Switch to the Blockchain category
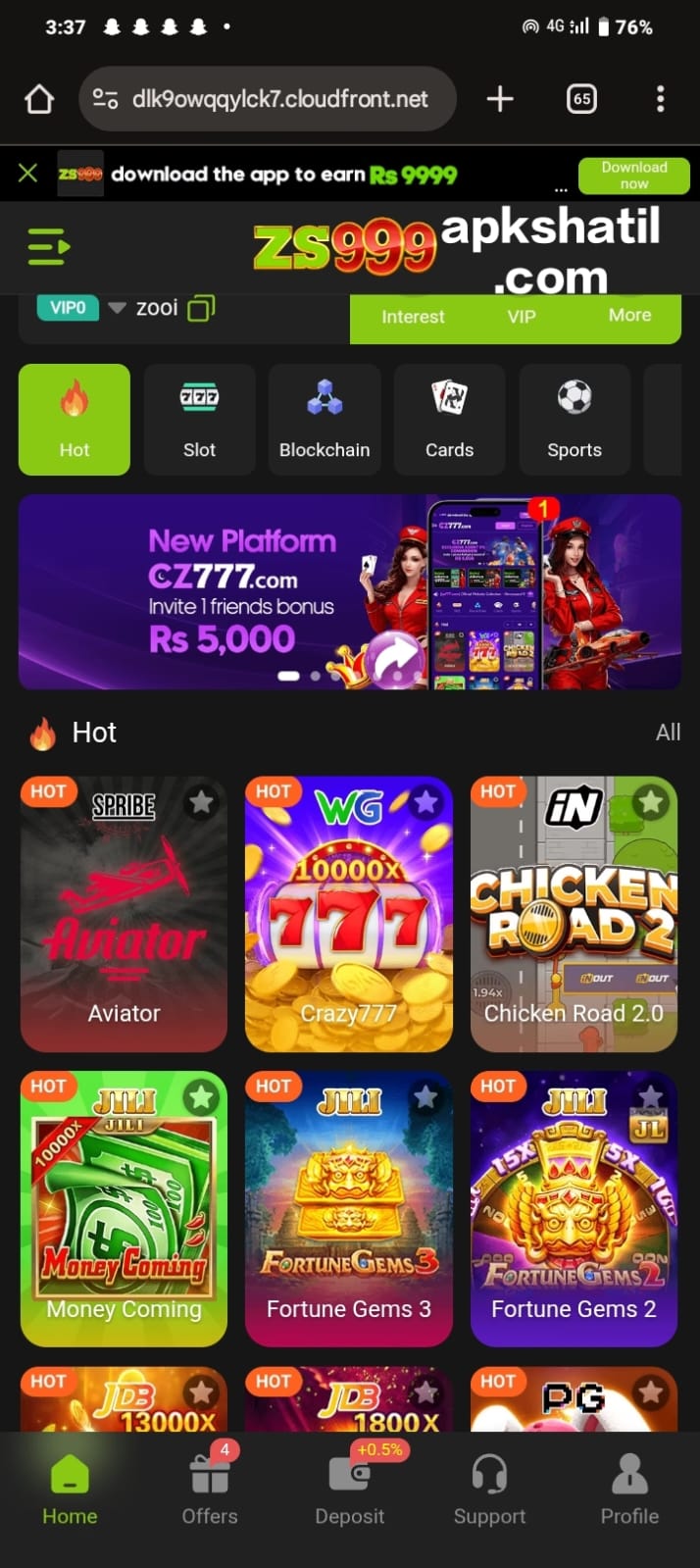Image resolution: width=700 pixels, height=1568 pixels. [325, 420]
